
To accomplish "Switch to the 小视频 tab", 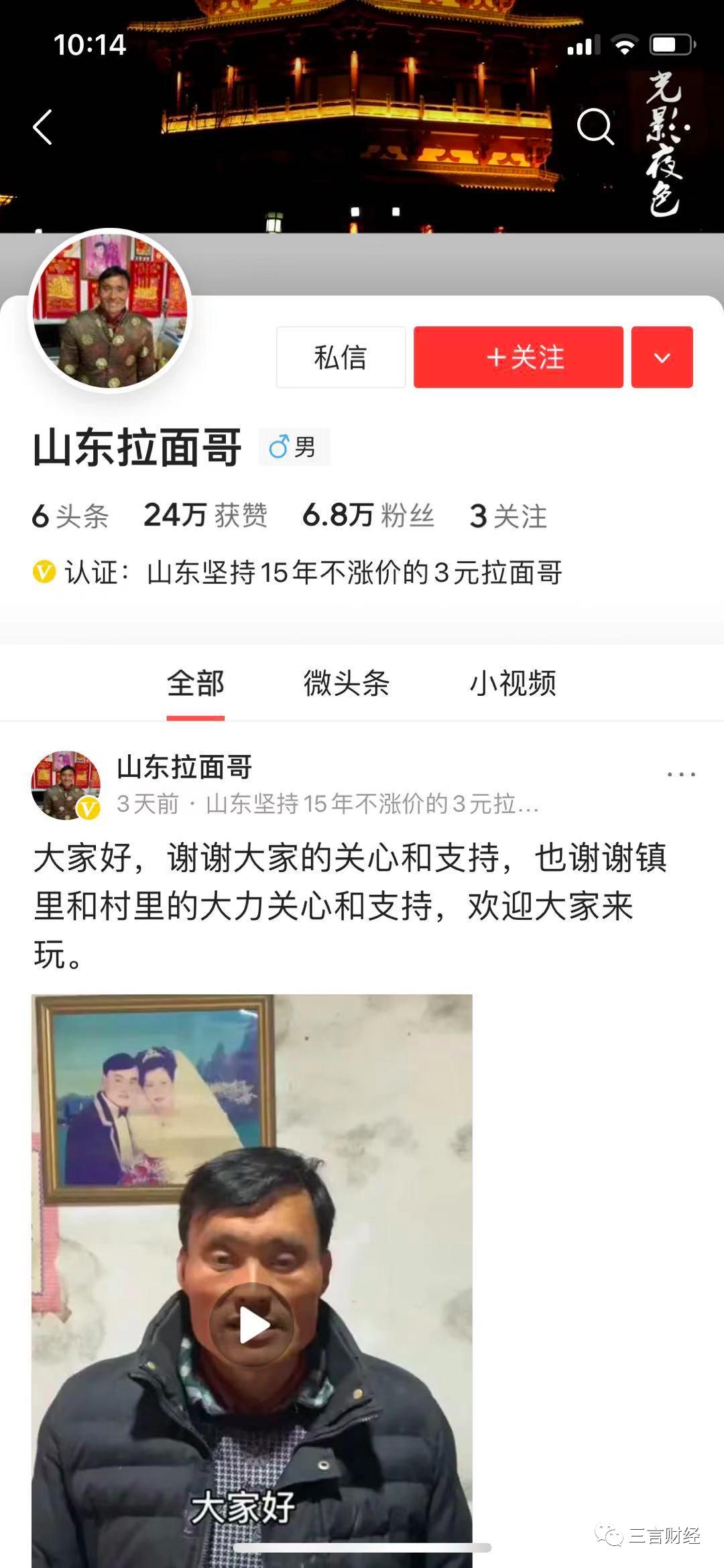I will [x=513, y=684].
